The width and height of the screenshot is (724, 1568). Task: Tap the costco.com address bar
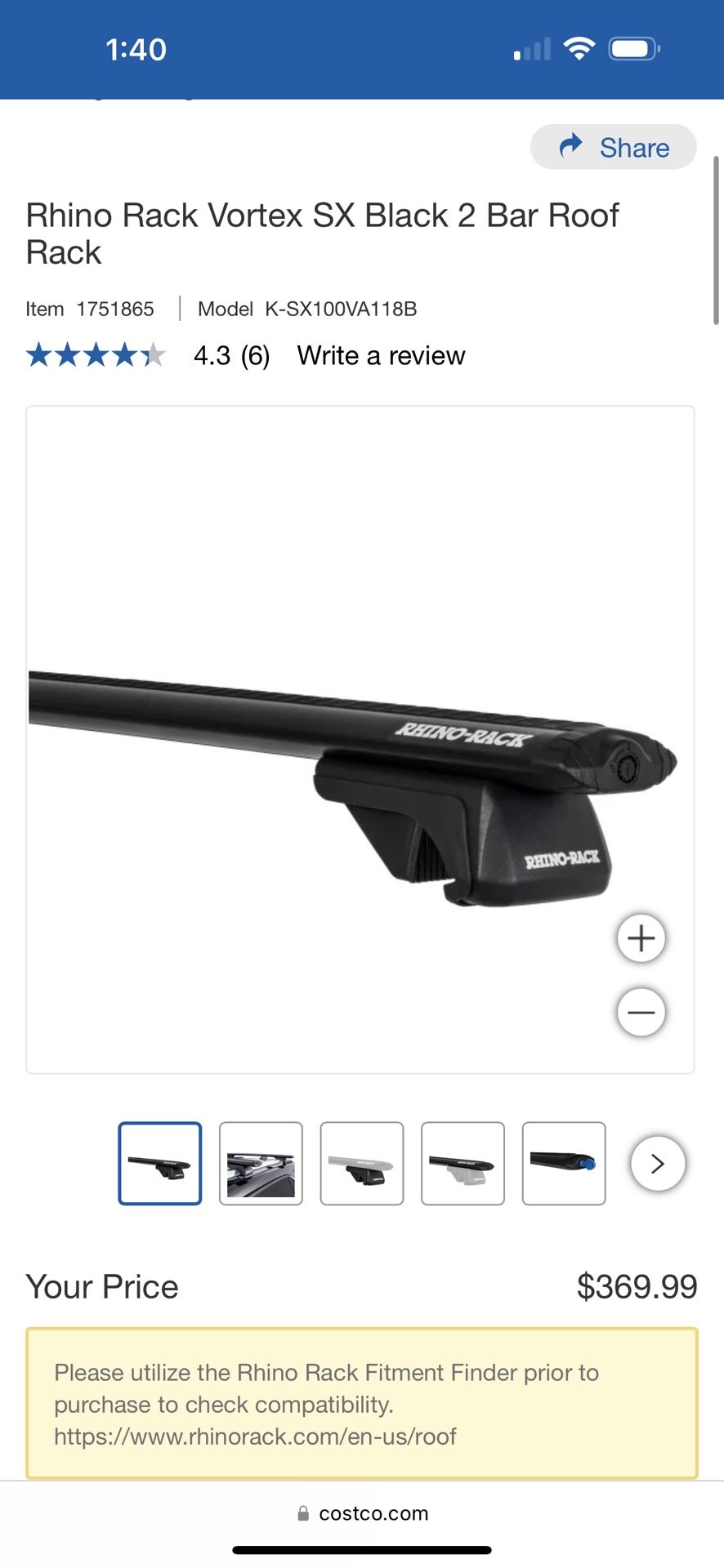tap(362, 1513)
